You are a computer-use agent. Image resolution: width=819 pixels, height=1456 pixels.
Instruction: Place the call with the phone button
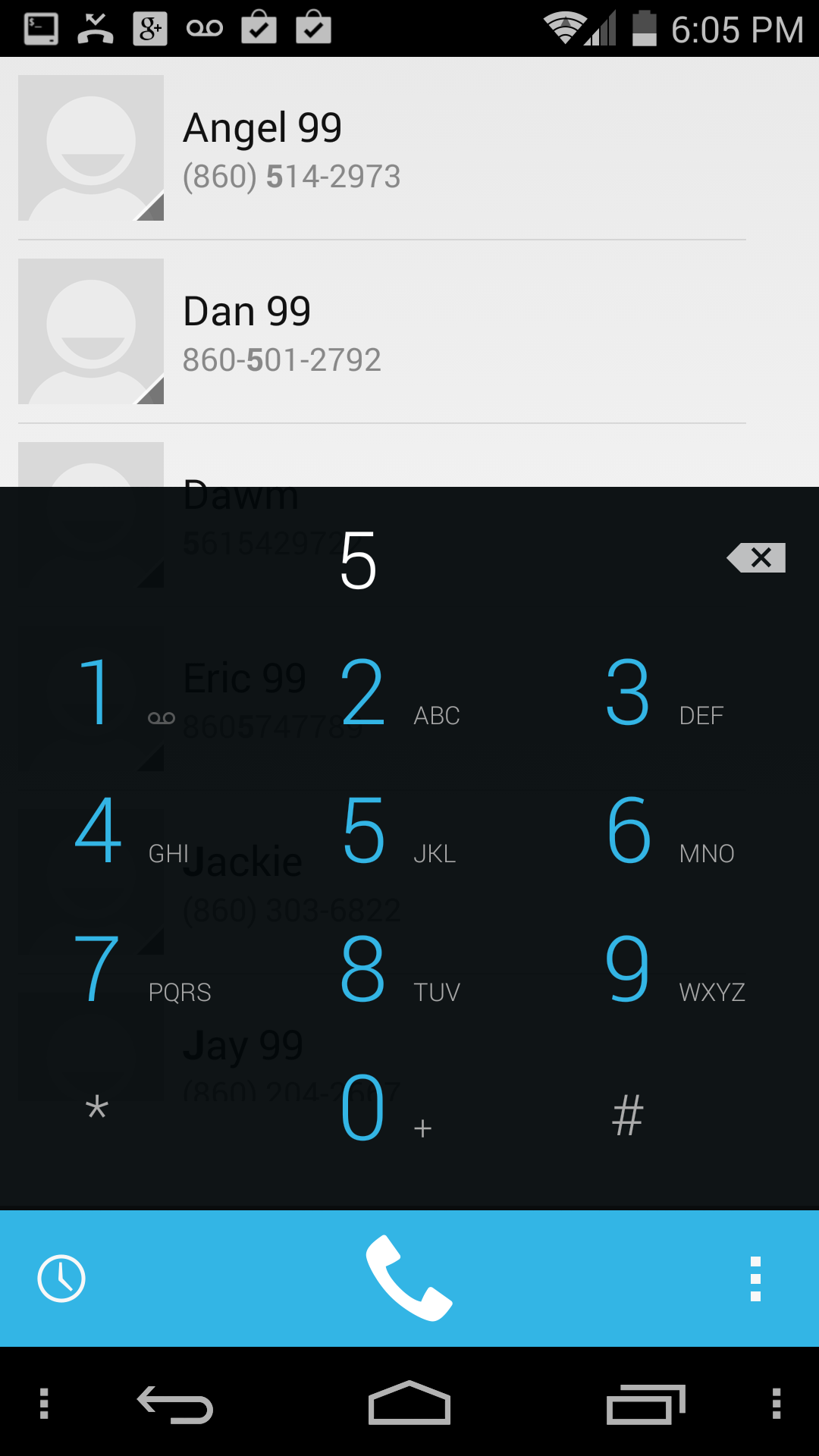pos(409,1279)
